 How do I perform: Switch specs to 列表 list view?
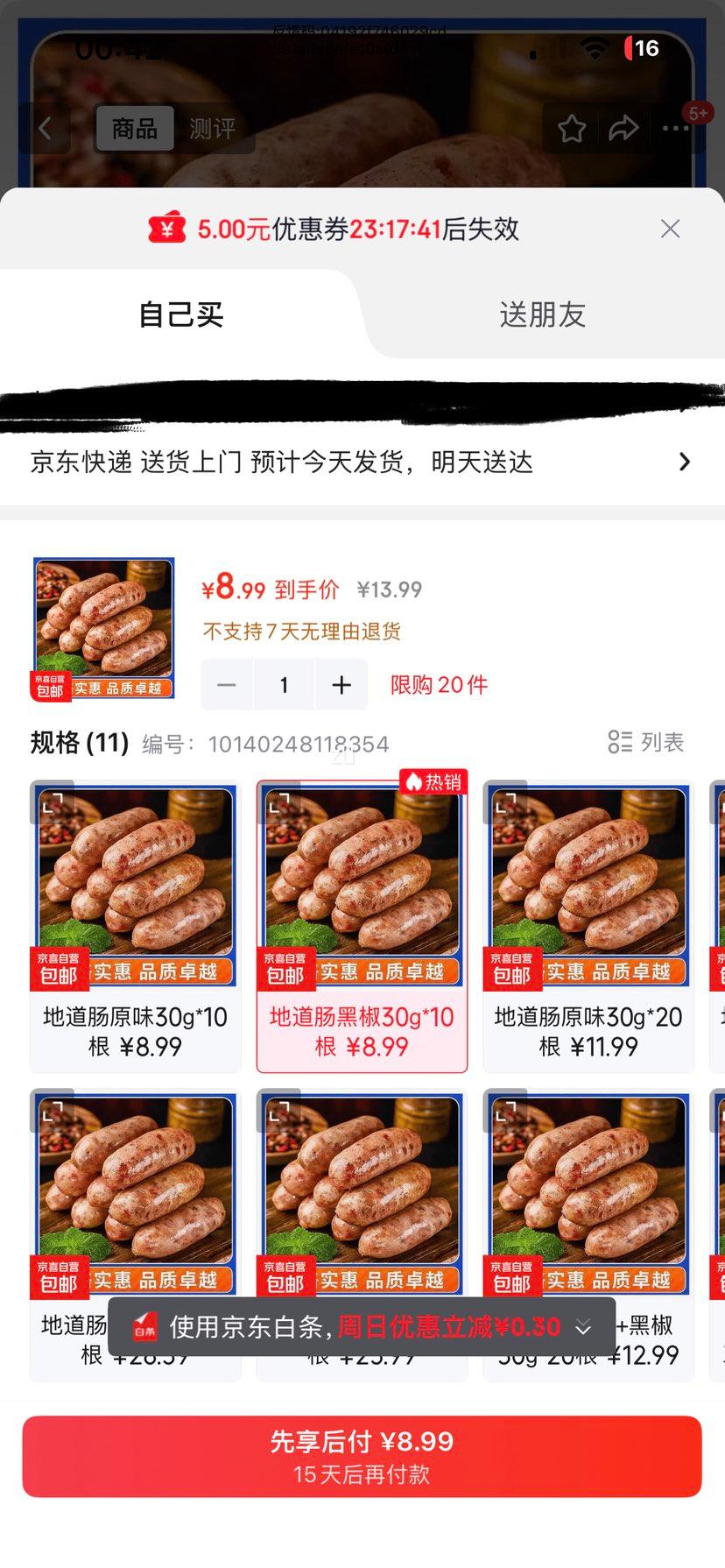point(645,742)
